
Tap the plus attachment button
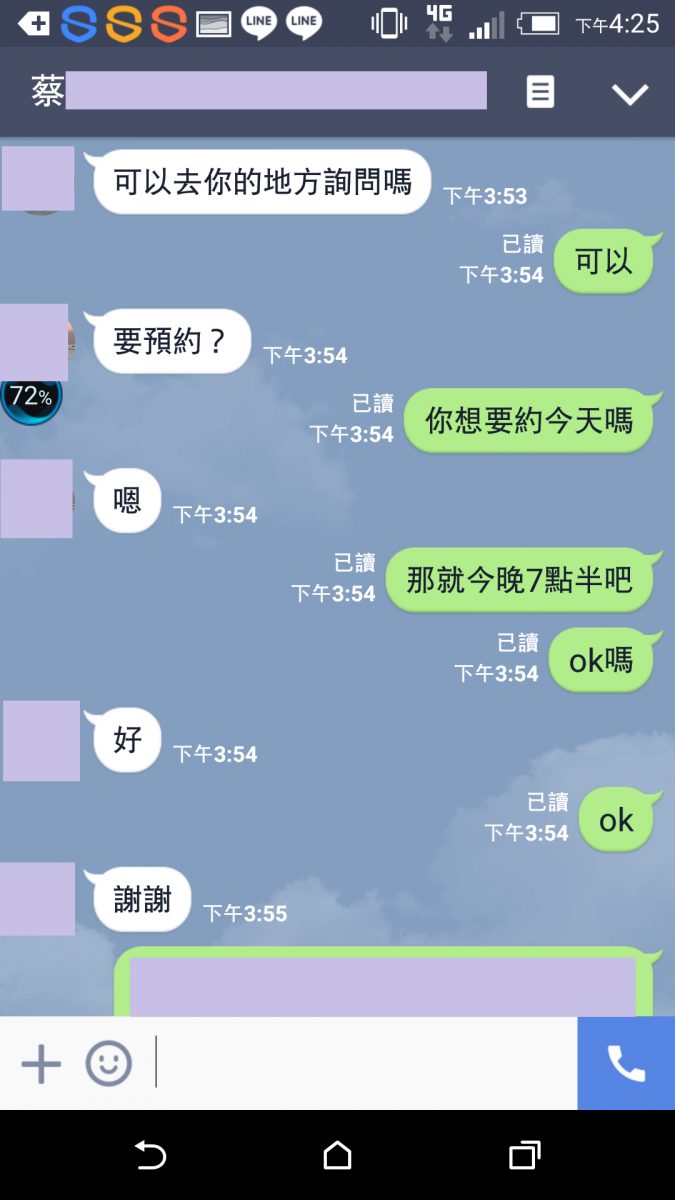pyautogui.click(x=41, y=1063)
